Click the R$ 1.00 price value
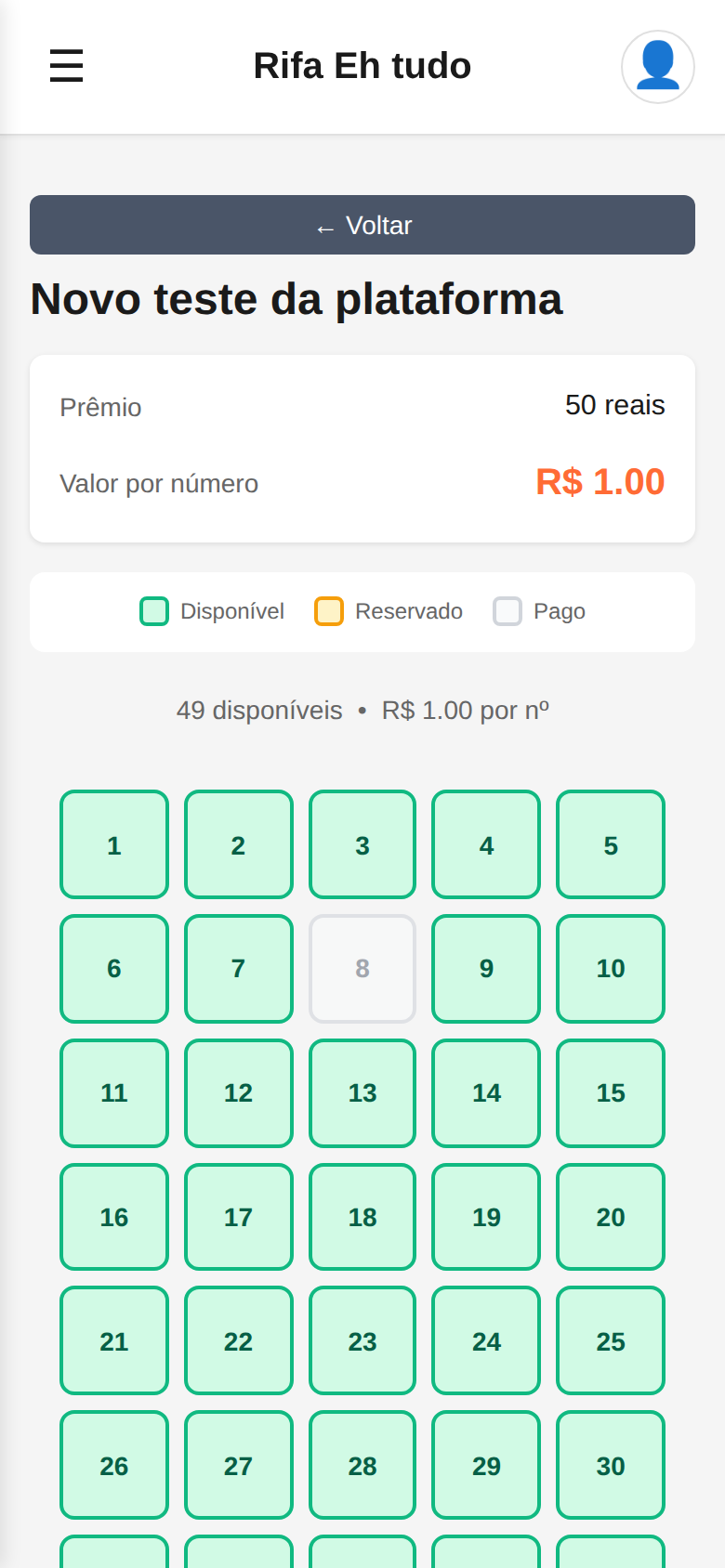 (x=600, y=482)
